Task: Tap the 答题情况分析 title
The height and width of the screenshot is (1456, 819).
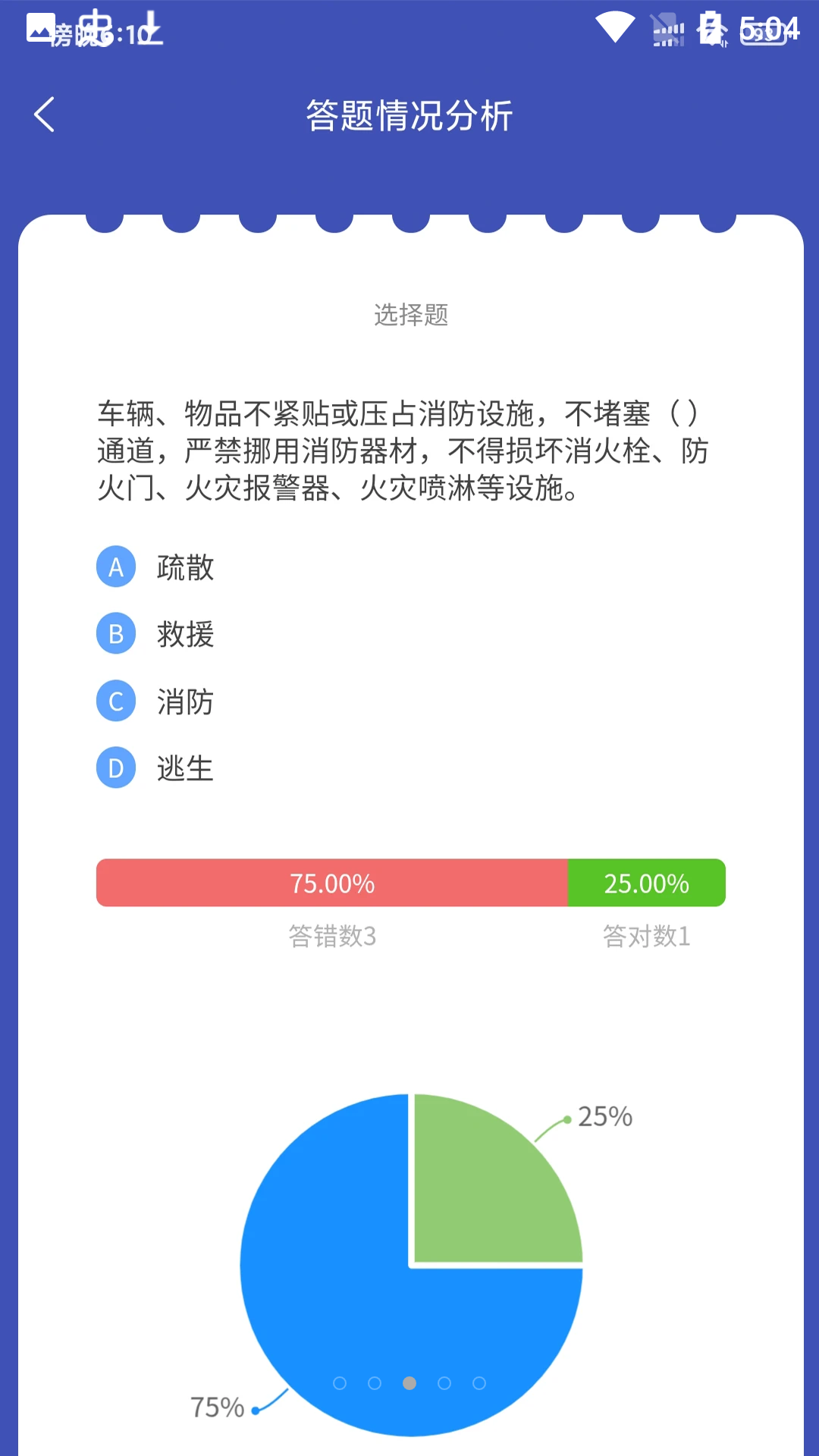Action: click(x=409, y=115)
